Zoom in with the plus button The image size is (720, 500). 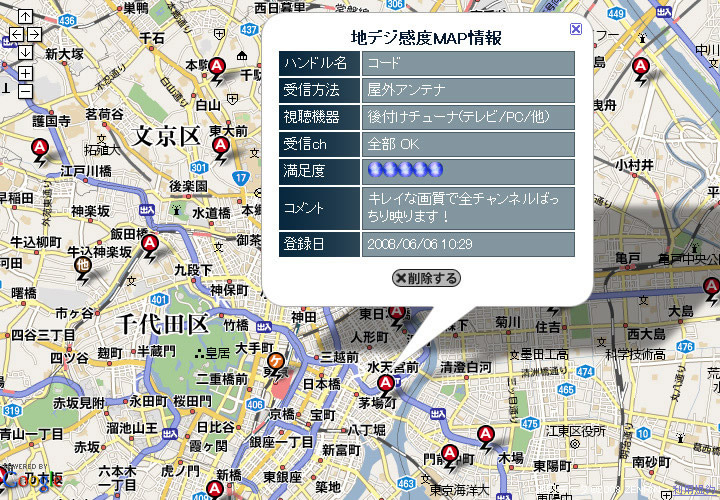[x=25, y=73]
